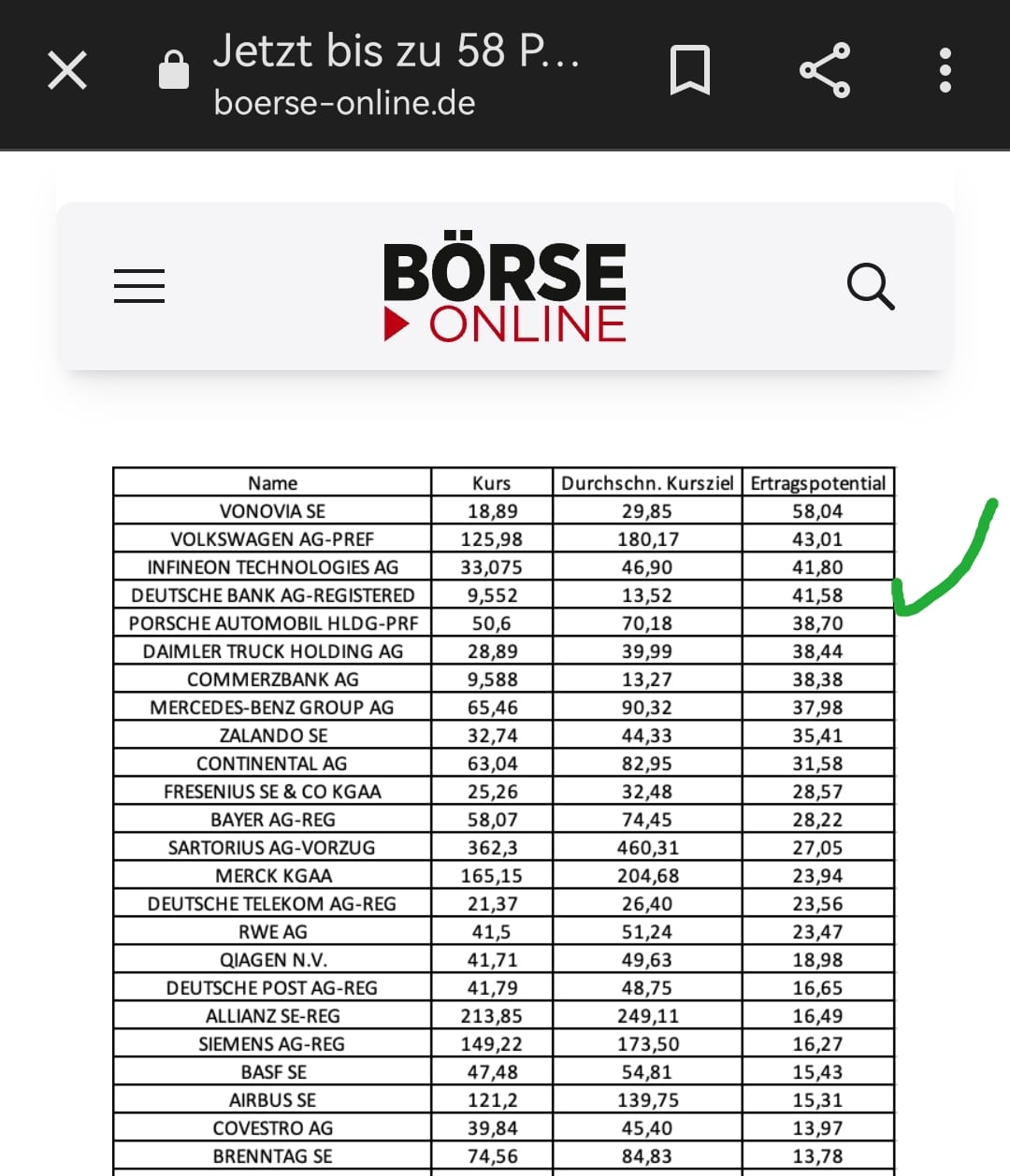Open the share options icon

tap(824, 70)
